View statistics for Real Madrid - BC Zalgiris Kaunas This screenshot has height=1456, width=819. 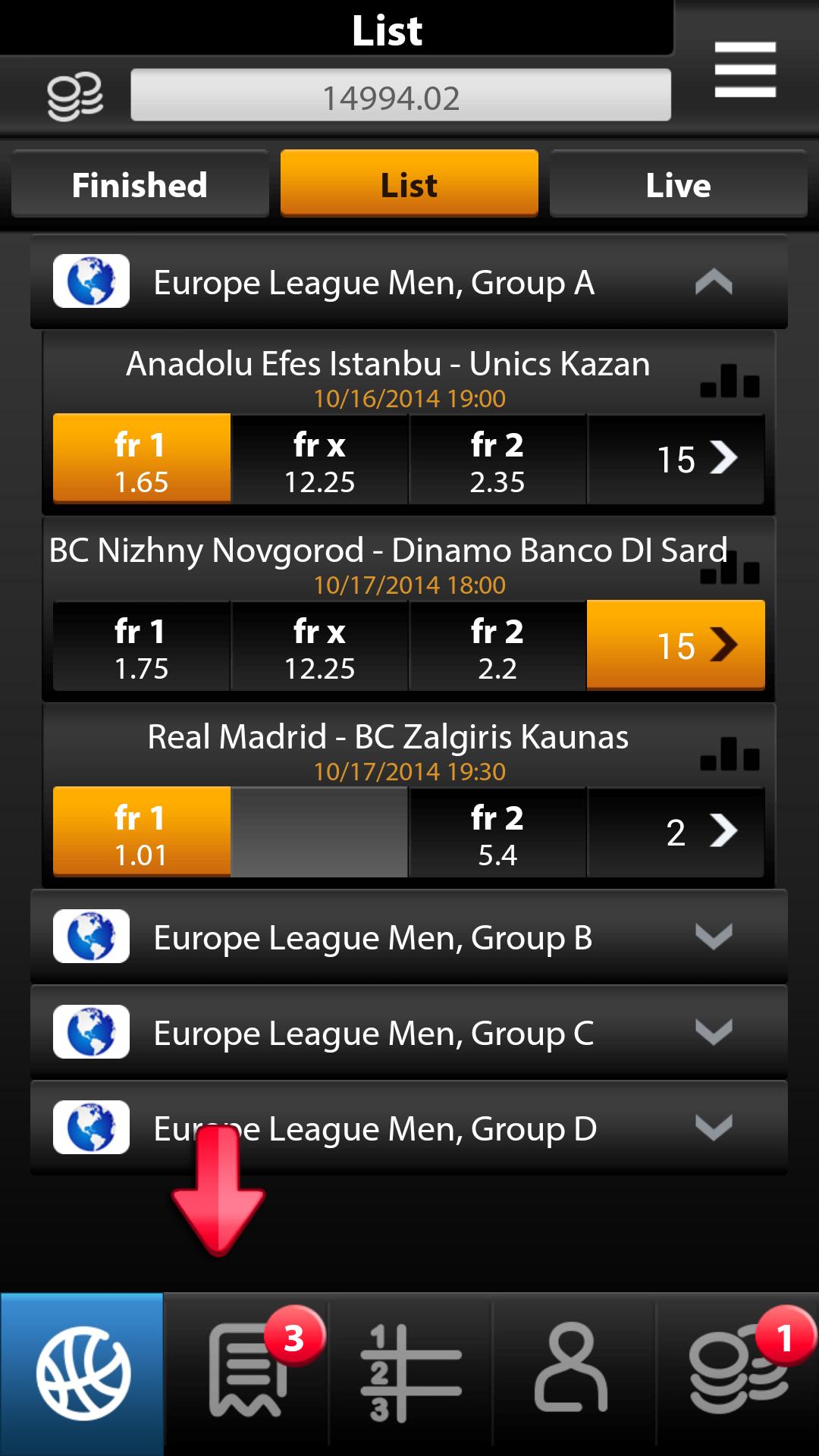coord(730,754)
